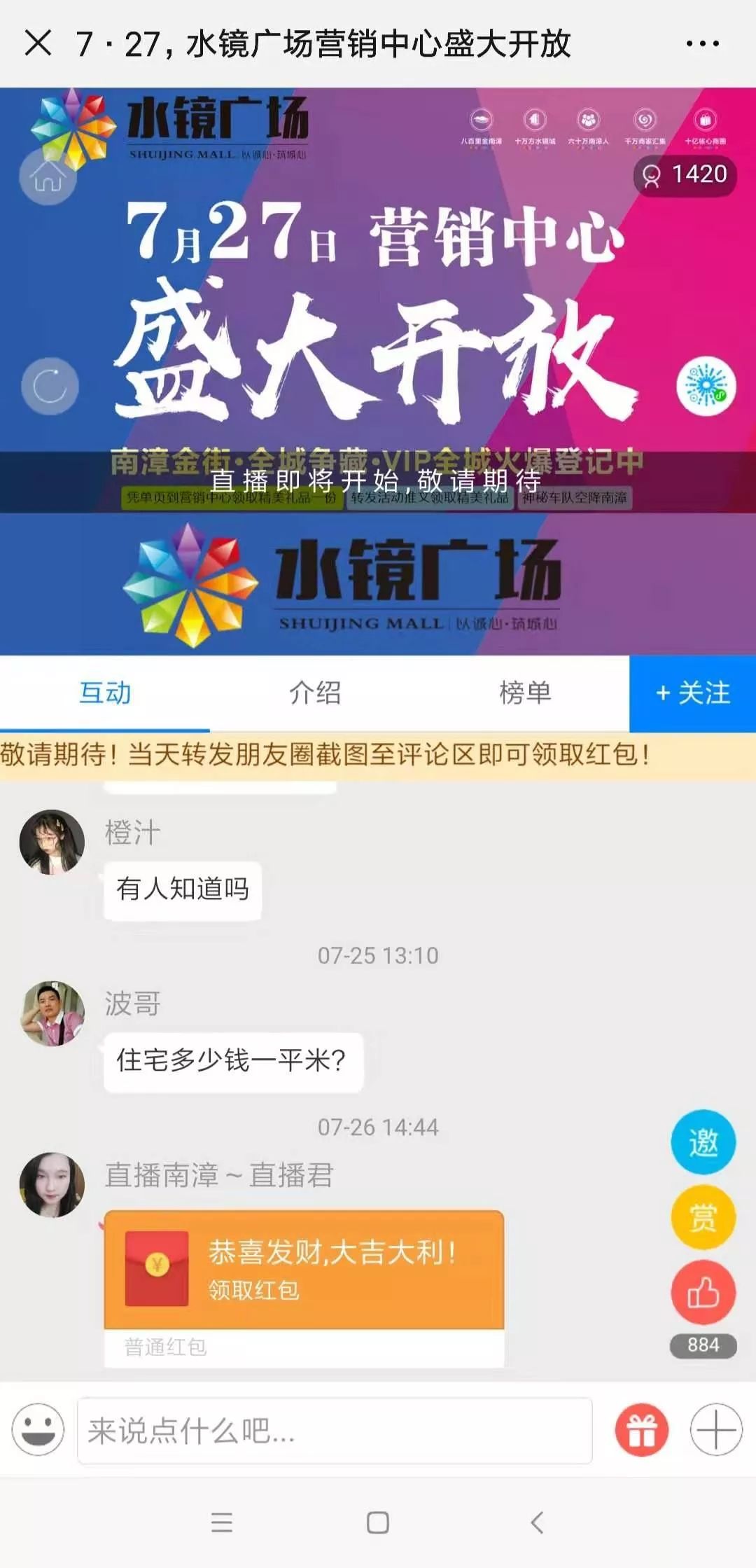Viewport: 756px width, 1568px height.
Task: View 橙汁's avatar profile
Action: tap(52, 842)
